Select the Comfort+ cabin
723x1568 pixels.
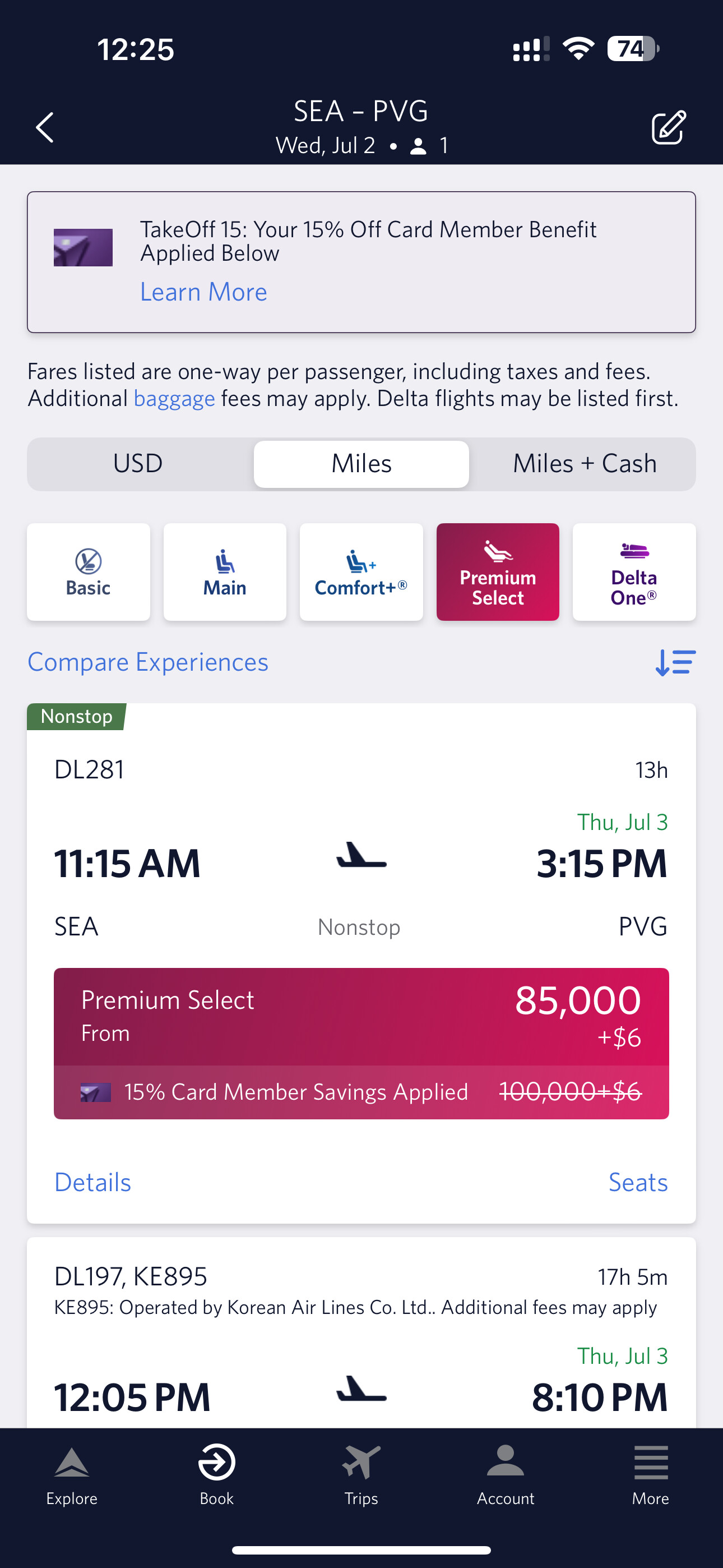361,572
